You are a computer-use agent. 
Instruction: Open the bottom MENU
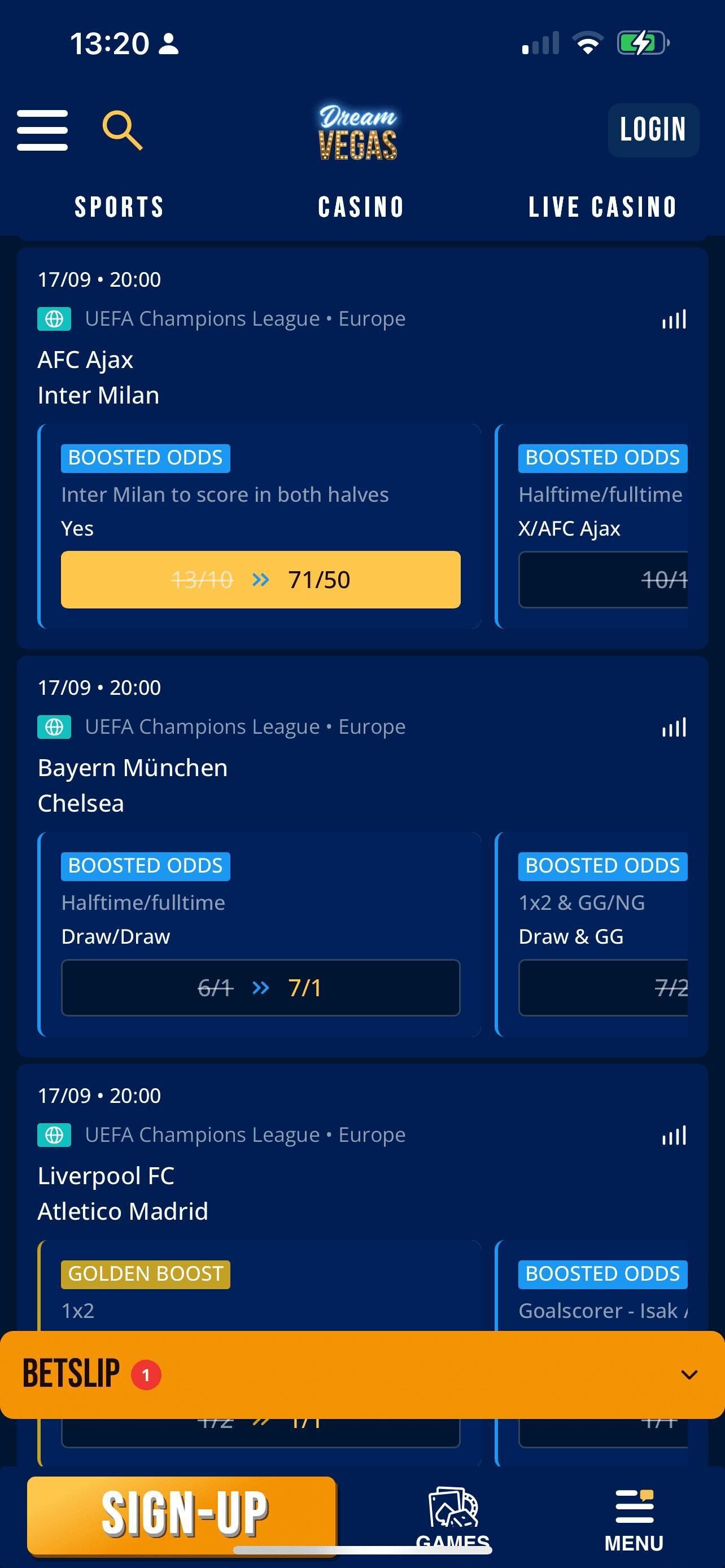634,1516
